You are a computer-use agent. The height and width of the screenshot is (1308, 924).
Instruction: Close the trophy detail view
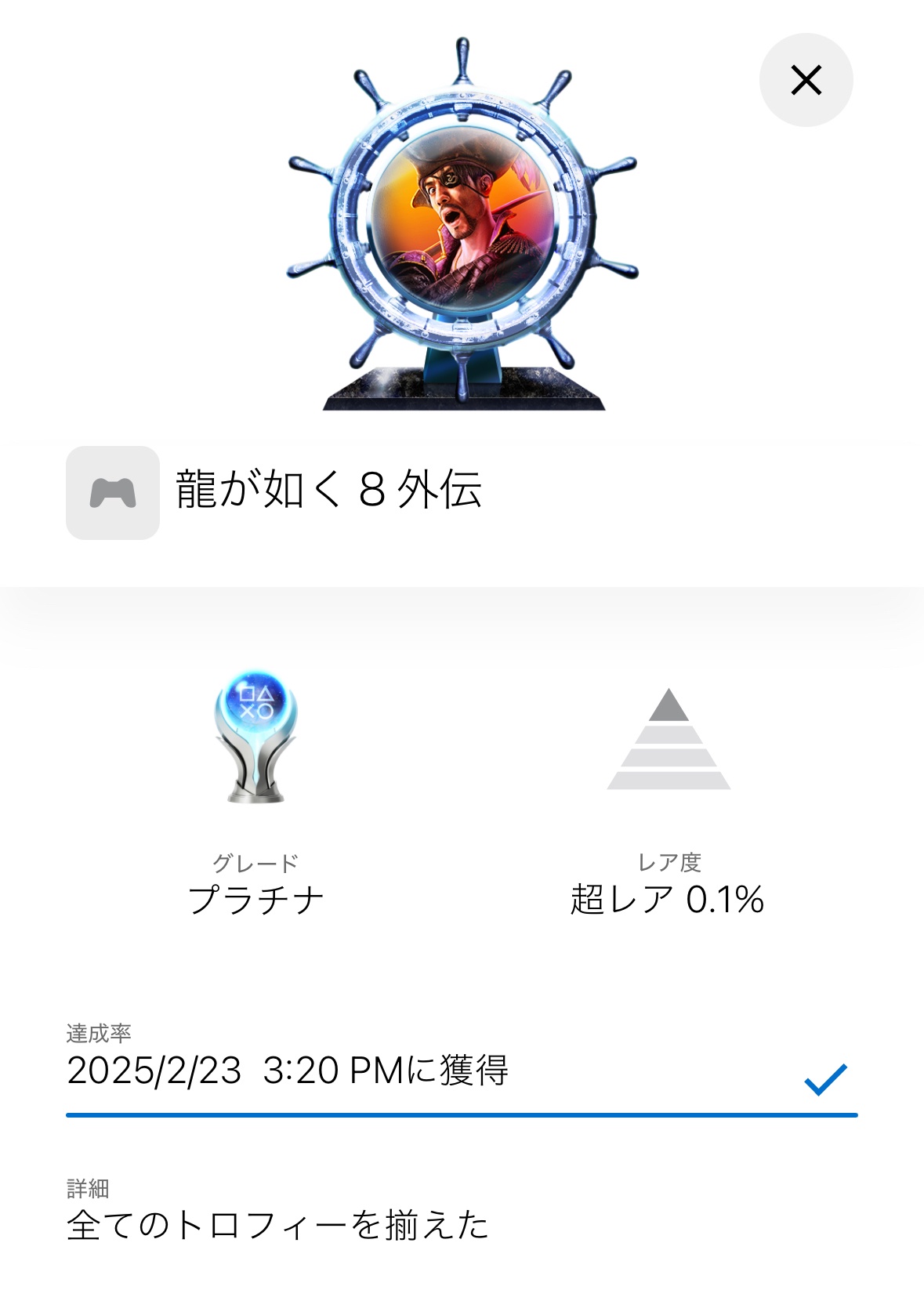(806, 80)
